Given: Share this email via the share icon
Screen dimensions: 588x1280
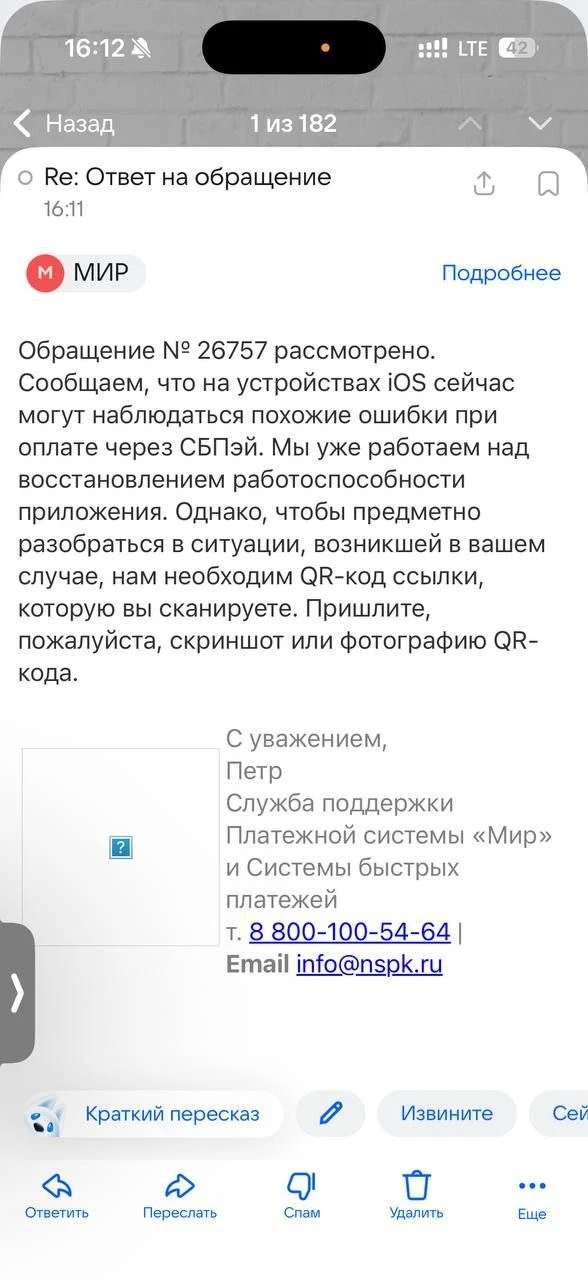Looking at the screenshot, I should pos(484,183).
